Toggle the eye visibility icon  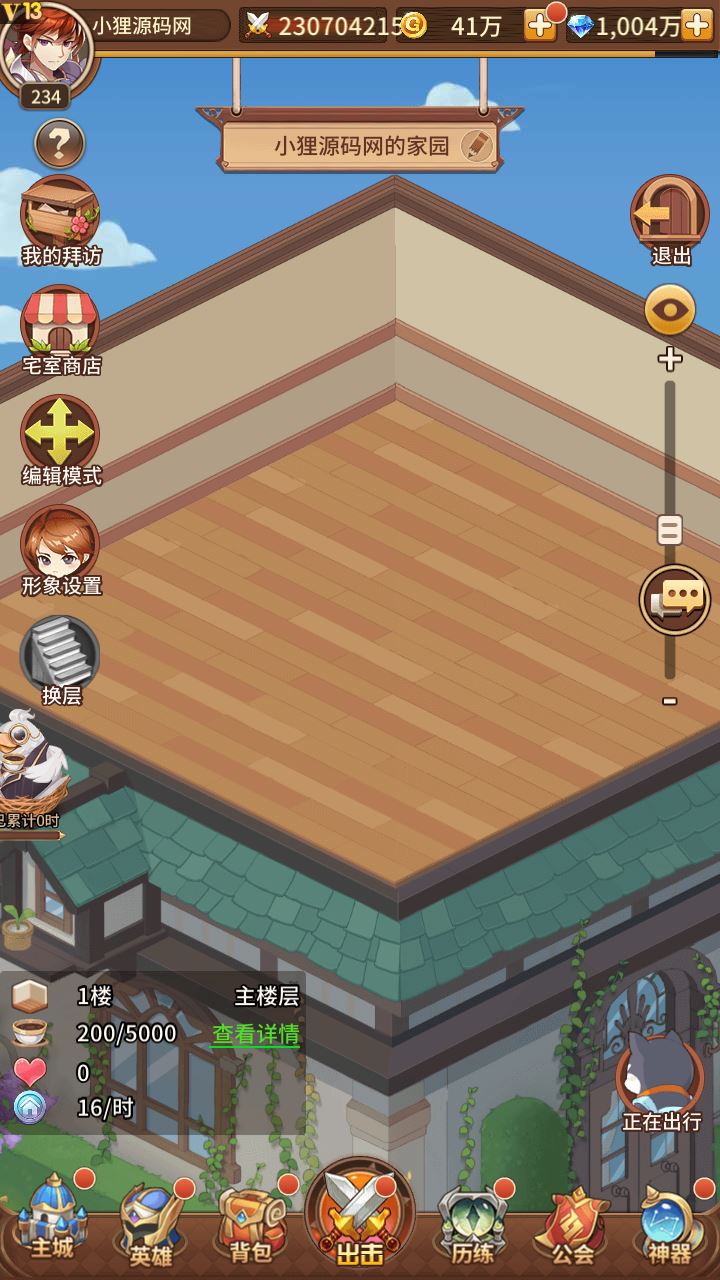[x=670, y=311]
